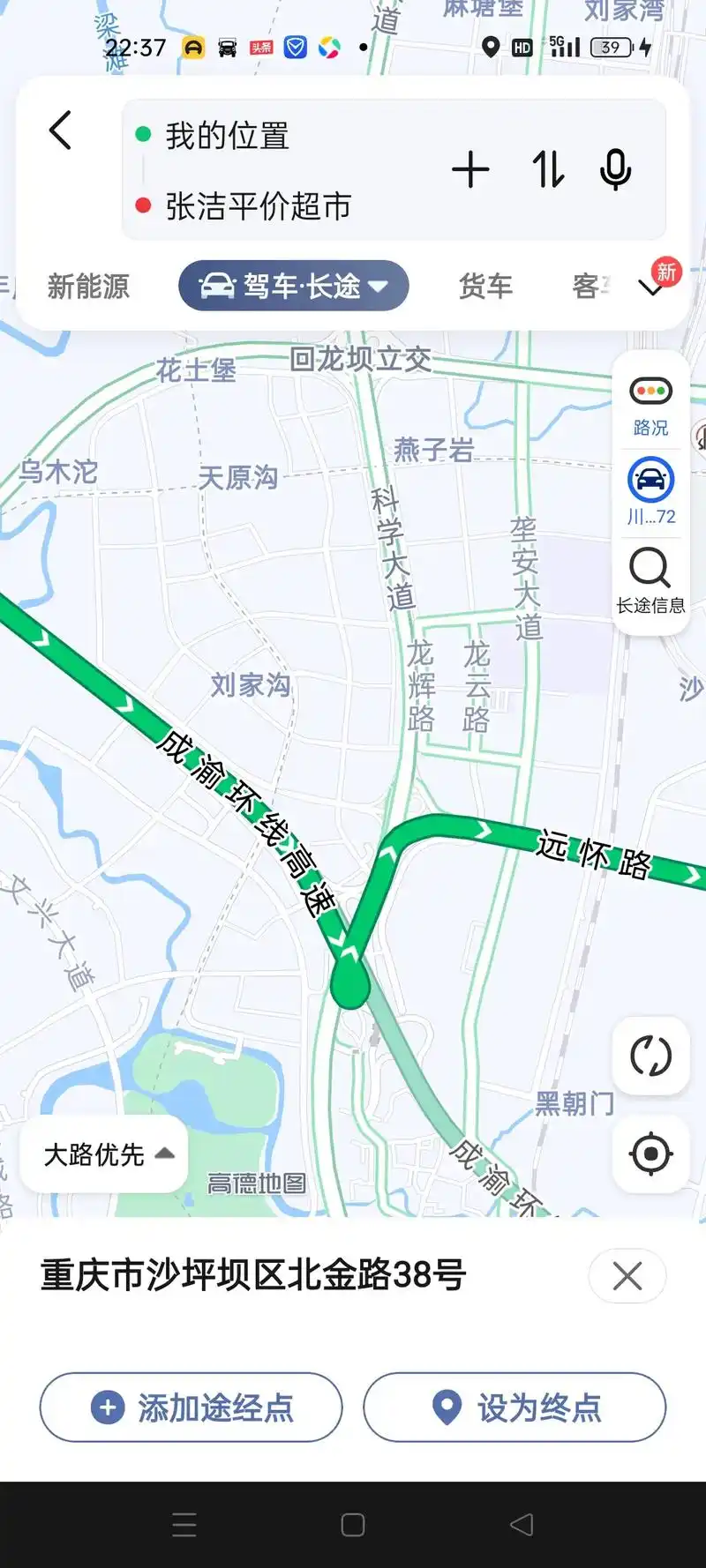Recenter map on my location
The height and width of the screenshot is (1568, 706).
[x=650, y=1154]
